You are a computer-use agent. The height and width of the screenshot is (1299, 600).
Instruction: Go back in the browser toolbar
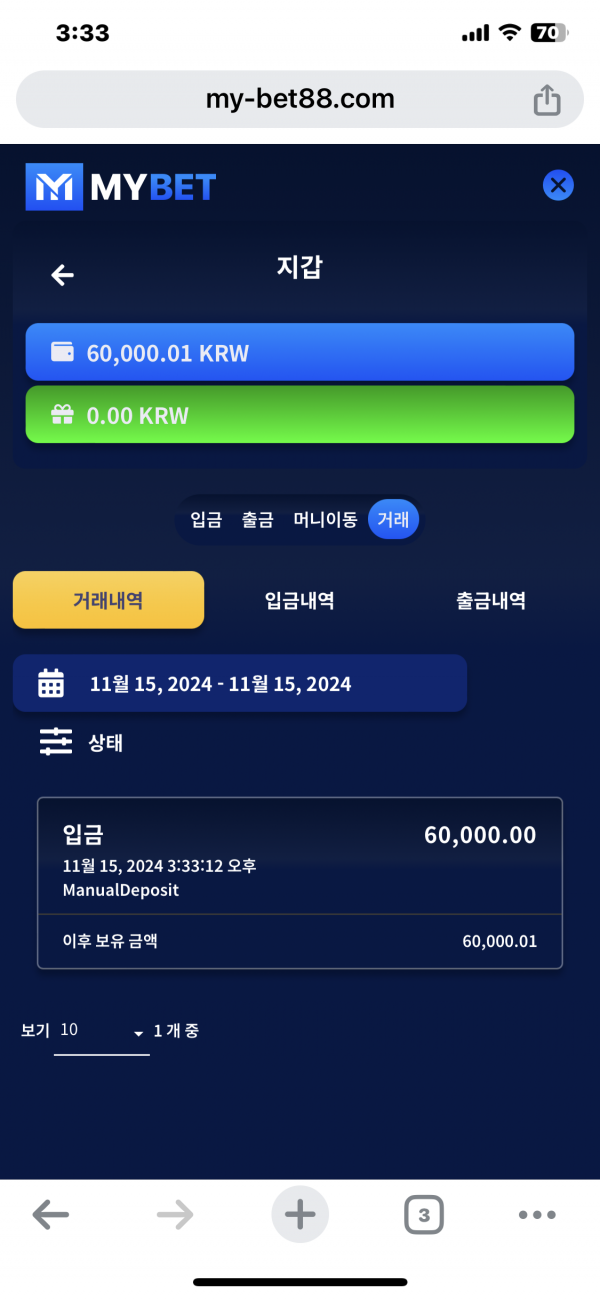pos(51,1215)
